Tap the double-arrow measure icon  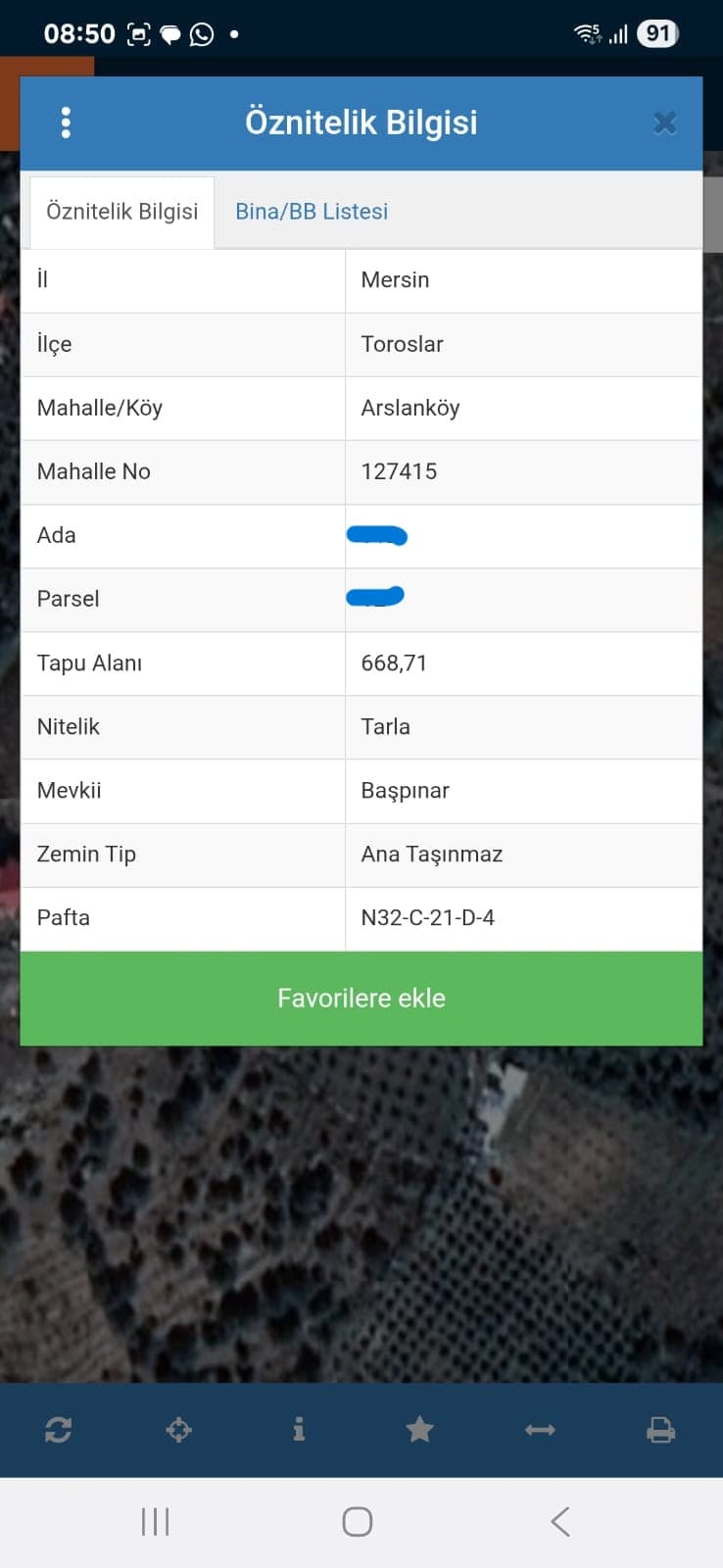tap(540, 1430)
